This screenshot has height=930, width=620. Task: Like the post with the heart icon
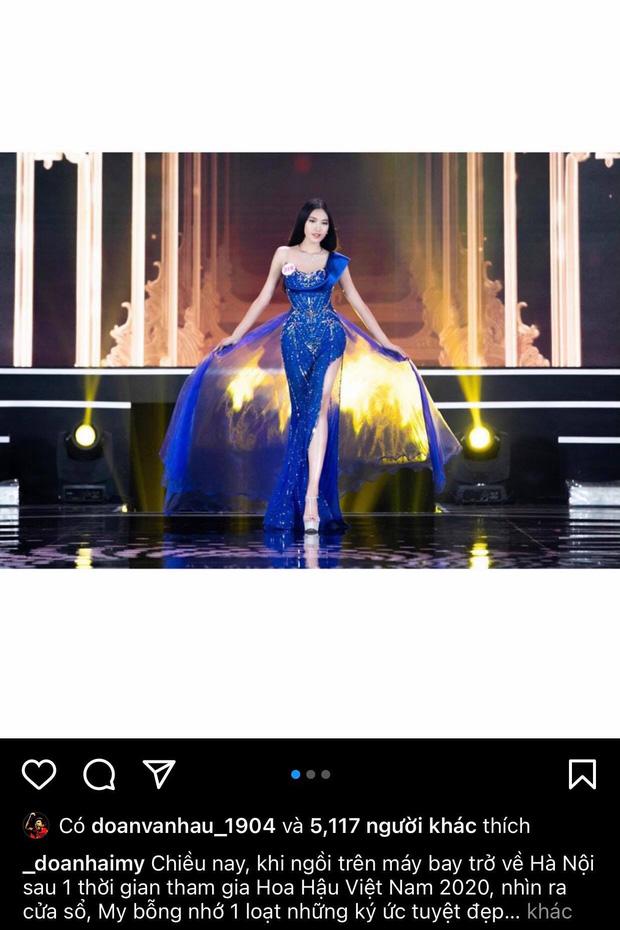point(39,774)
